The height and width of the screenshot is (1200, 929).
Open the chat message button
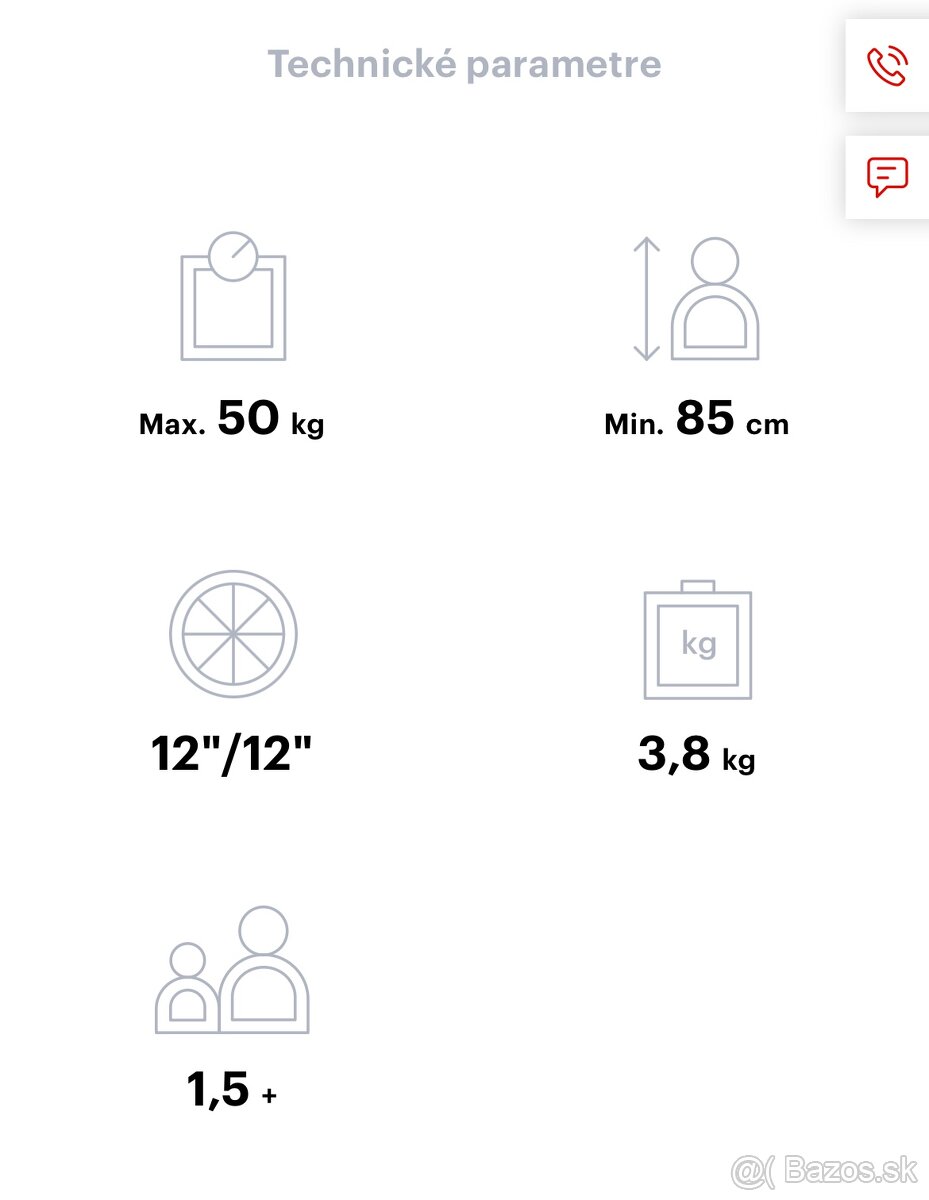pyautogui.click(x=887, y=177)
